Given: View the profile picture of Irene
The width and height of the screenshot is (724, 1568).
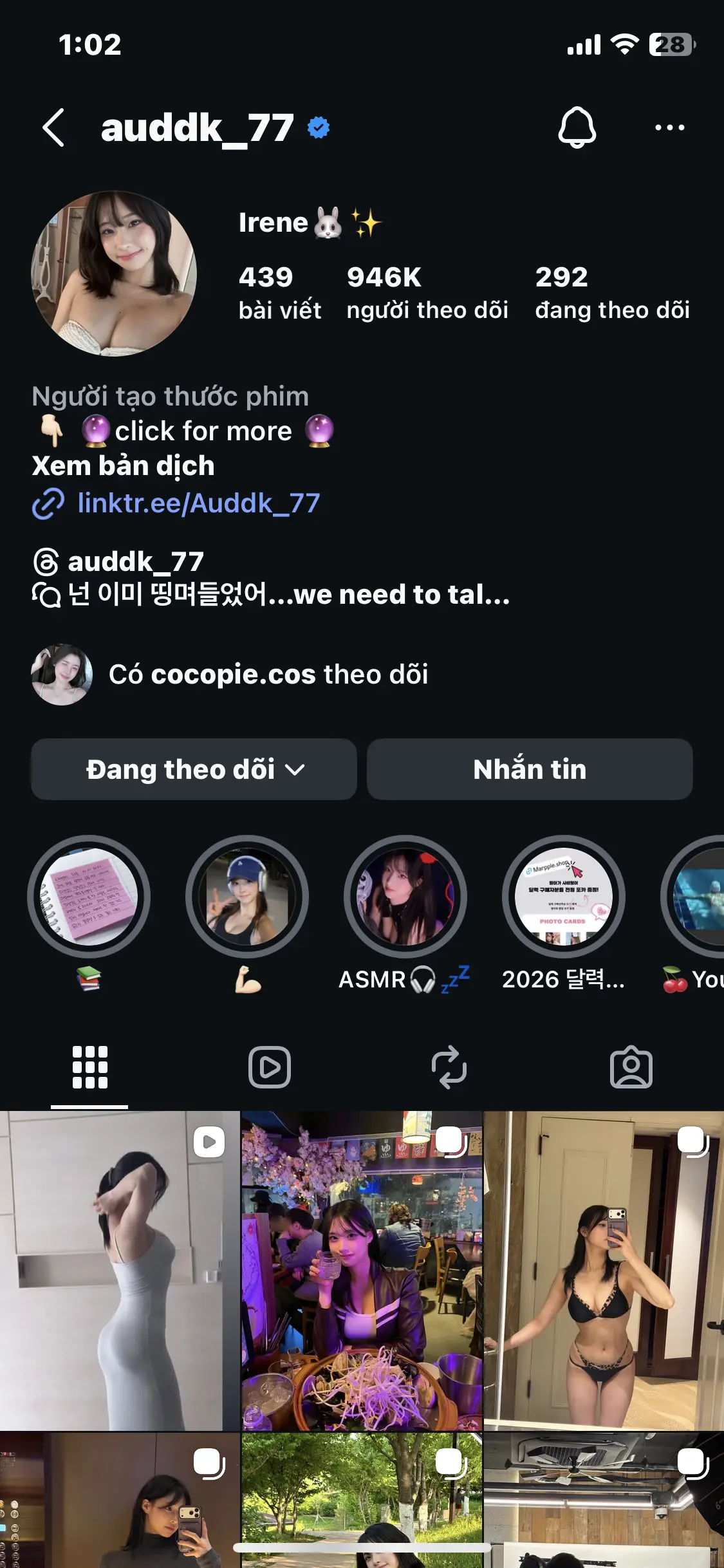Looking at the screenshot, I should click(x=114, y=274).
